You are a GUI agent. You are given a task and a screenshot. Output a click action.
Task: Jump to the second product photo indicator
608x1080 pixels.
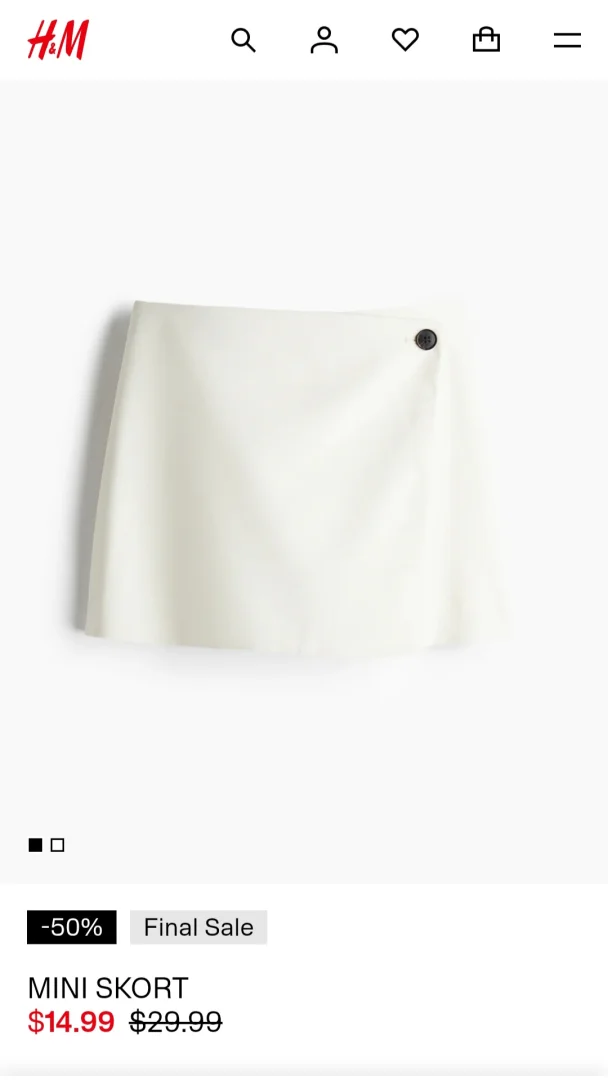pos(58,845)
